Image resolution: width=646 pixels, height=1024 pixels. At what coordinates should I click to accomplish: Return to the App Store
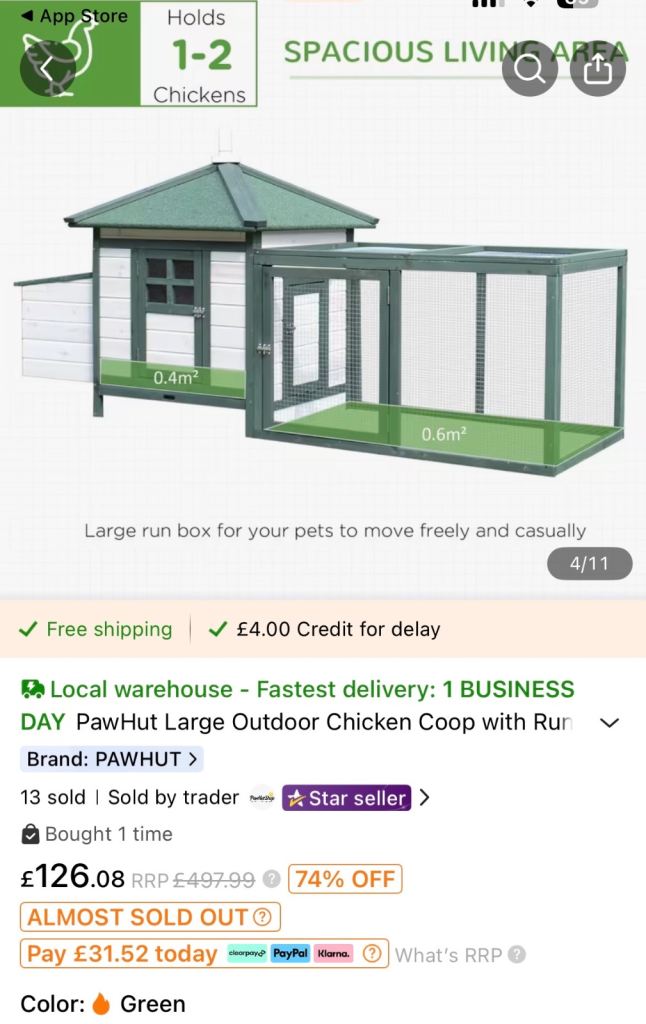click(73, 16)
